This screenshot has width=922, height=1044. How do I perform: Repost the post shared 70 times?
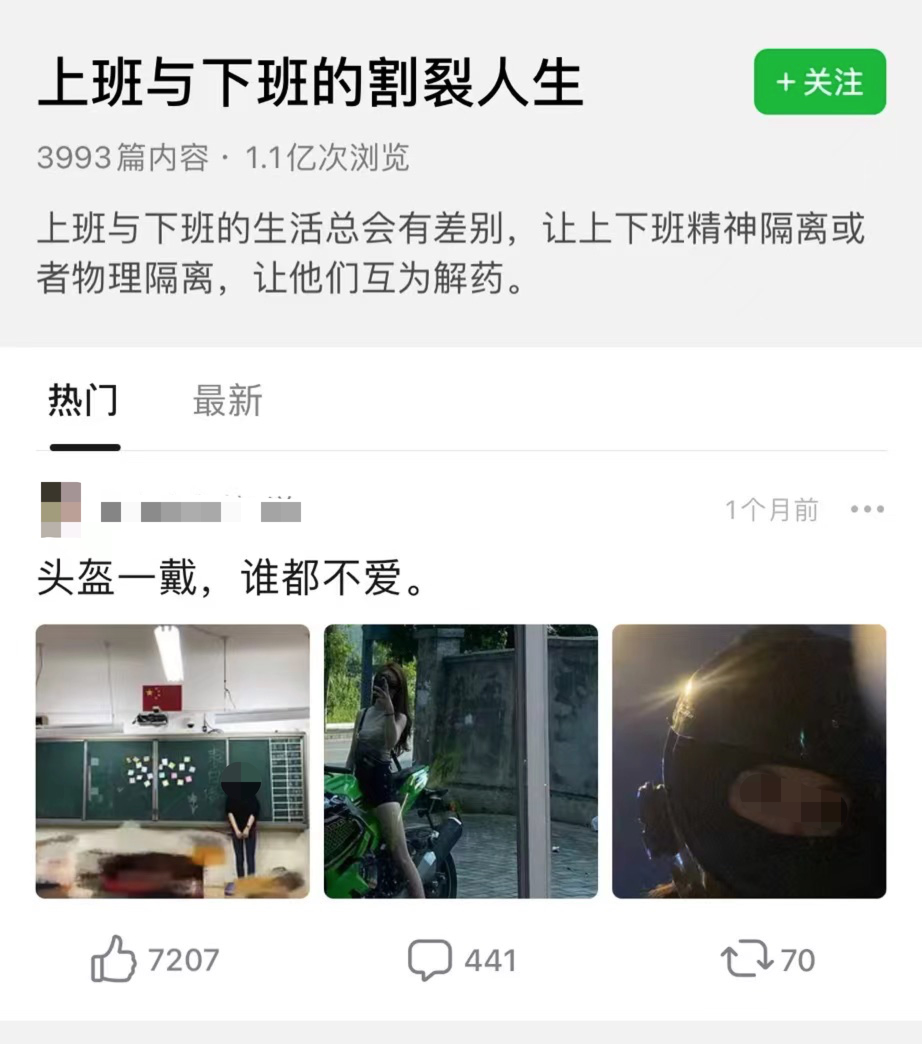[768, 959]
